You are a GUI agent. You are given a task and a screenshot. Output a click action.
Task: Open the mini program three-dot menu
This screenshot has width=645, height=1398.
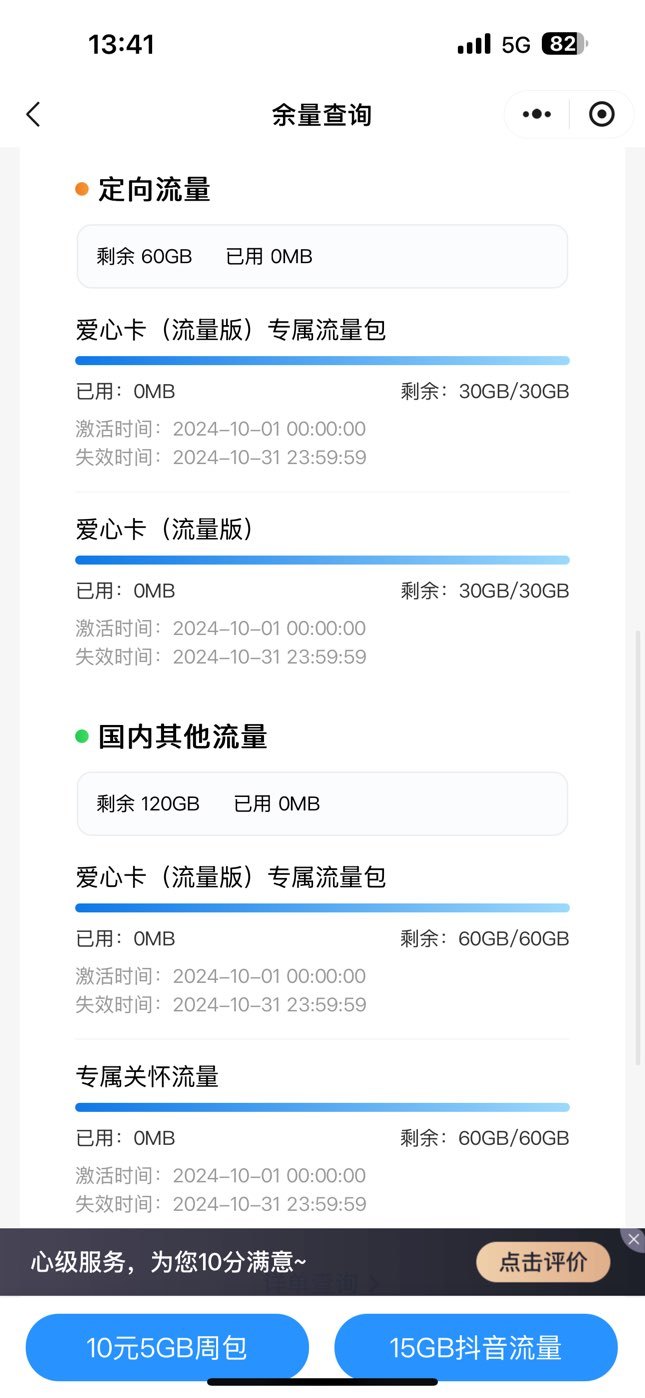click(x=537, y=115)
